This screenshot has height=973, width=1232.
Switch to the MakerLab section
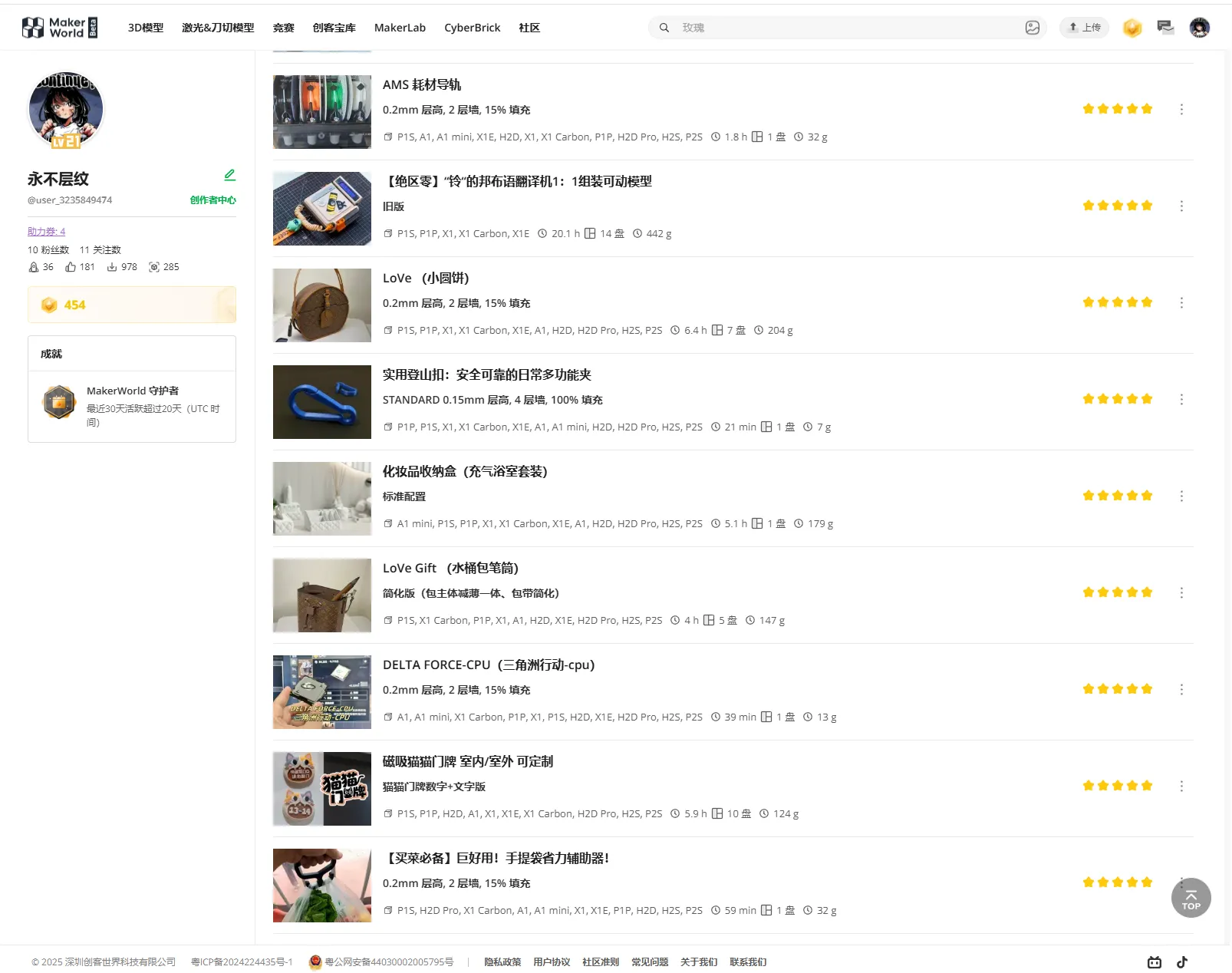(400, 28)
